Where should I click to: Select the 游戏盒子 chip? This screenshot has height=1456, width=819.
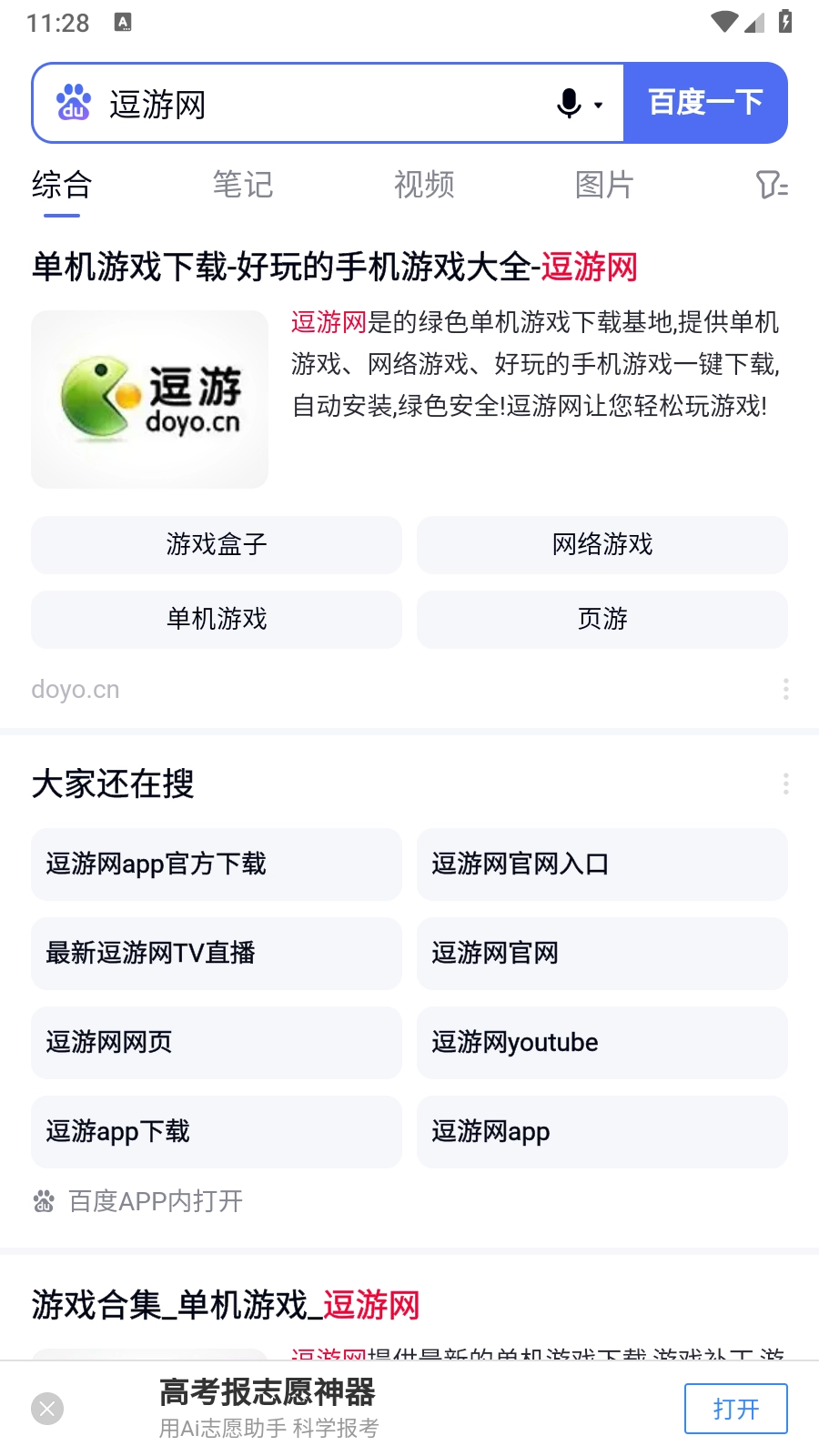coord(217,544)
